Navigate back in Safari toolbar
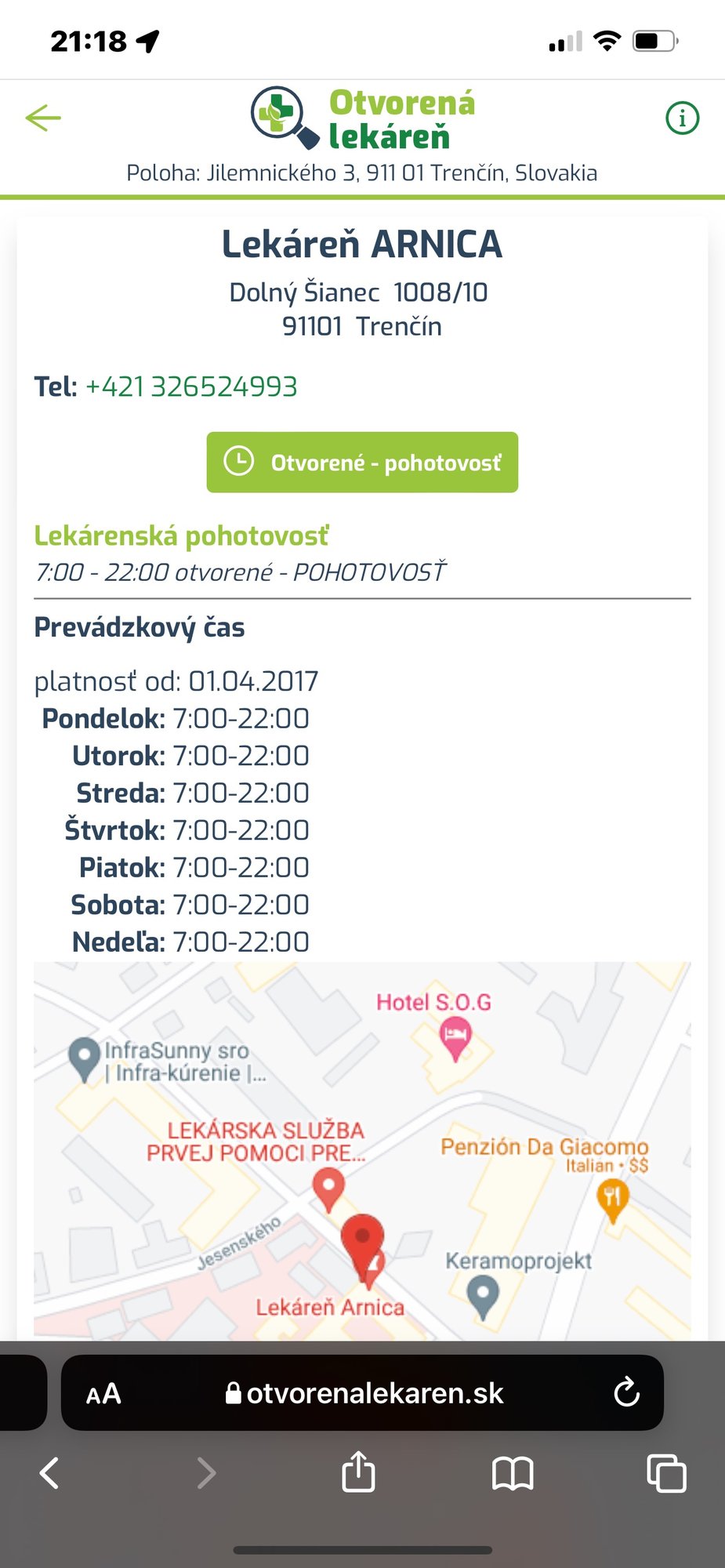The width and height of the screenshot is (725, 1568). point(49,1473)
